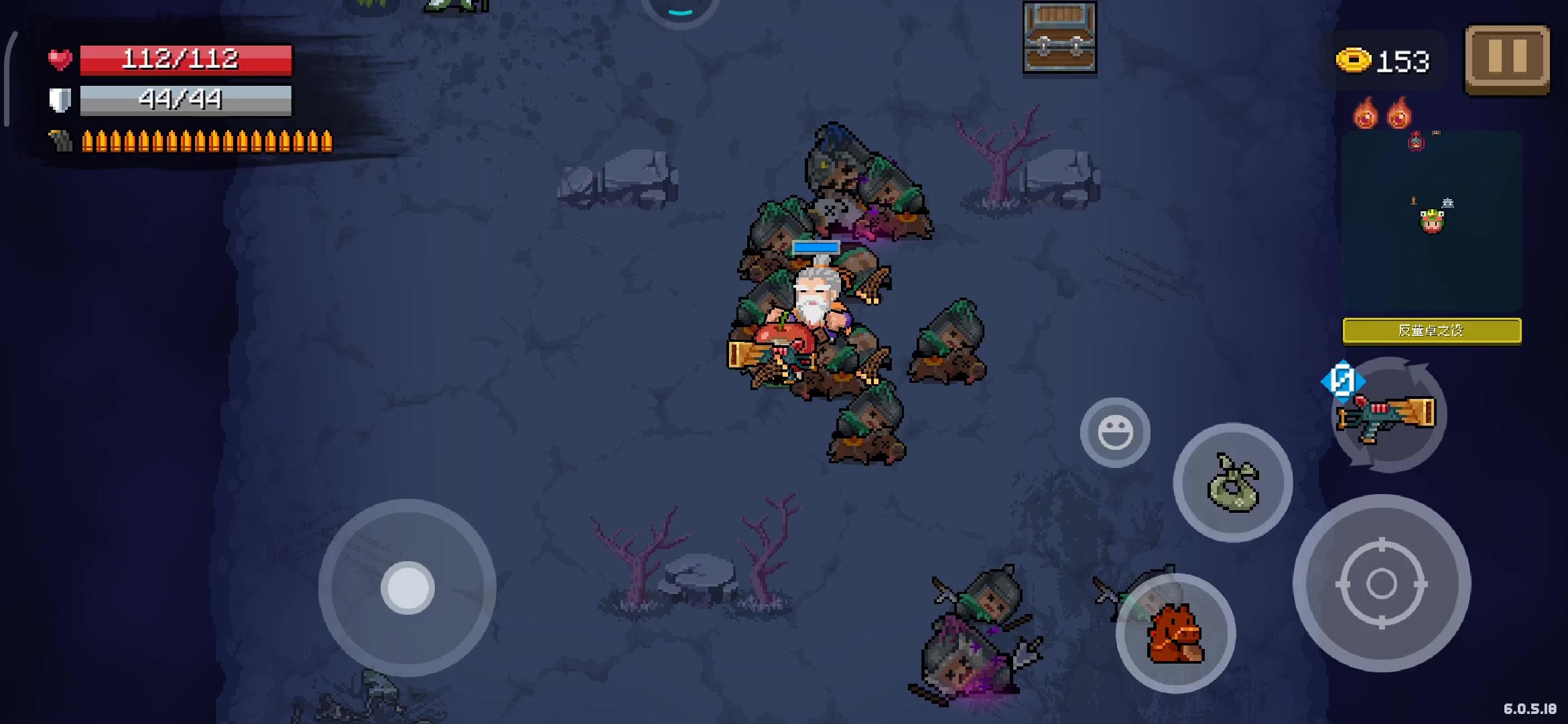Activate the red beast skill button
The width and height of the screenshot is (1568, 724).
(1176, 633)
